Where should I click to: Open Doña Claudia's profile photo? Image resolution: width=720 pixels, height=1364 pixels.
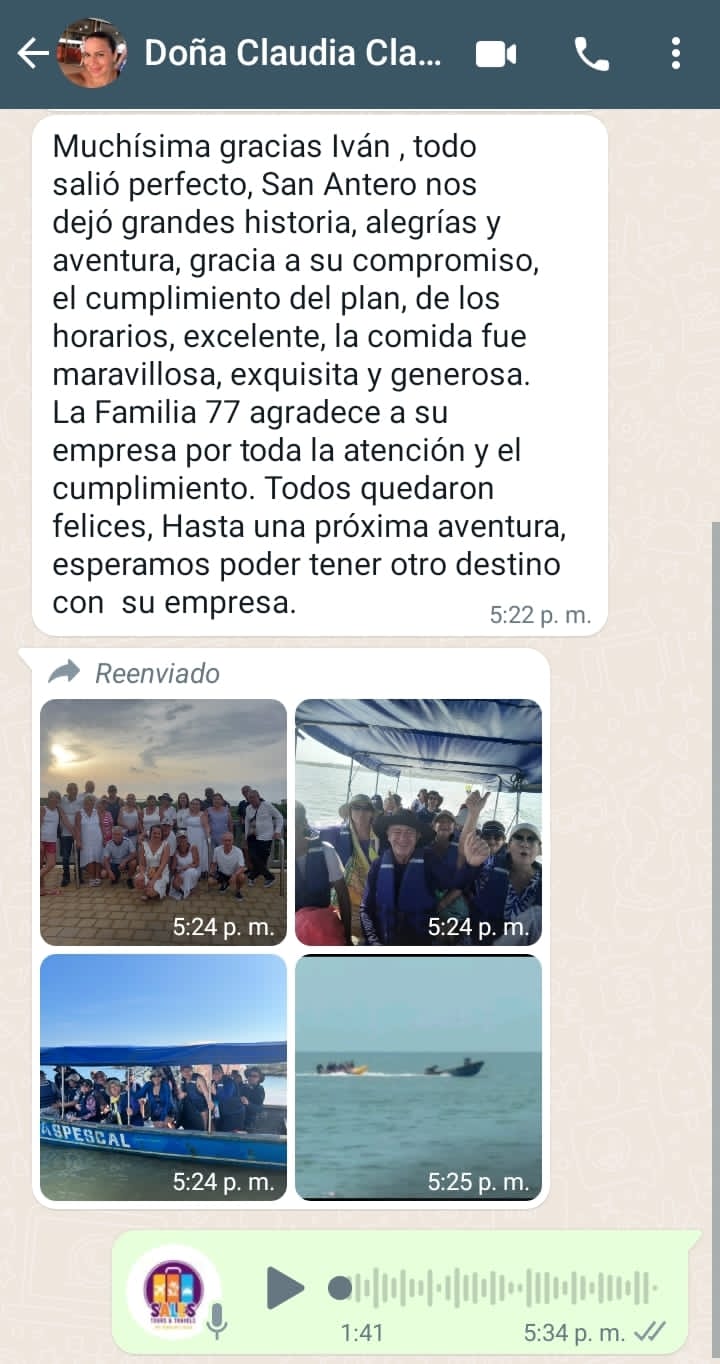pos(91,54)
